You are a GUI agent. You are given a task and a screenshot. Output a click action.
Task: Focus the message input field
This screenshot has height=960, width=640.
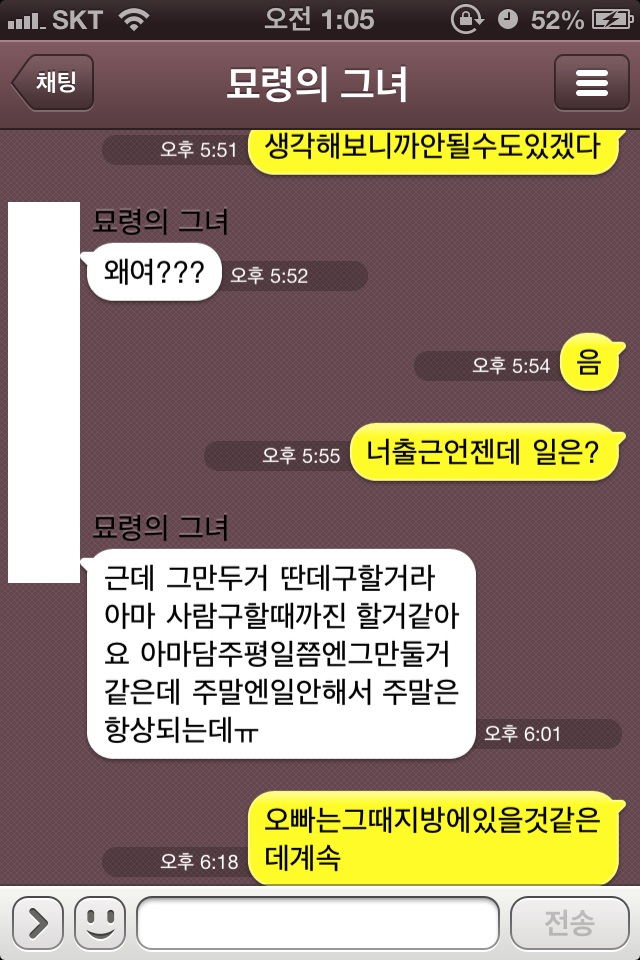317,923
